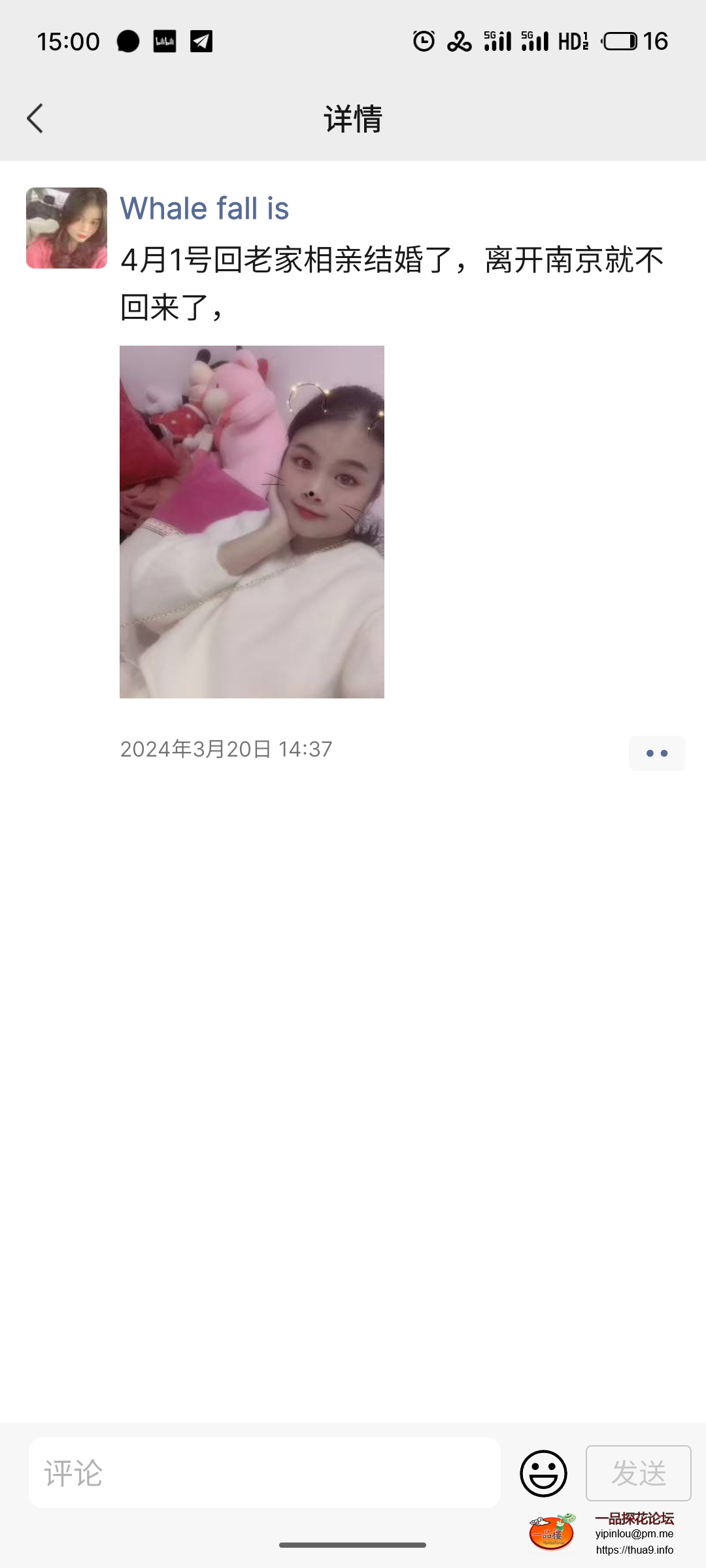Tap the back chevron to leave 详情 page
Image resolution: width=706 pixels, height=1568 pixels.
[36, 118]
